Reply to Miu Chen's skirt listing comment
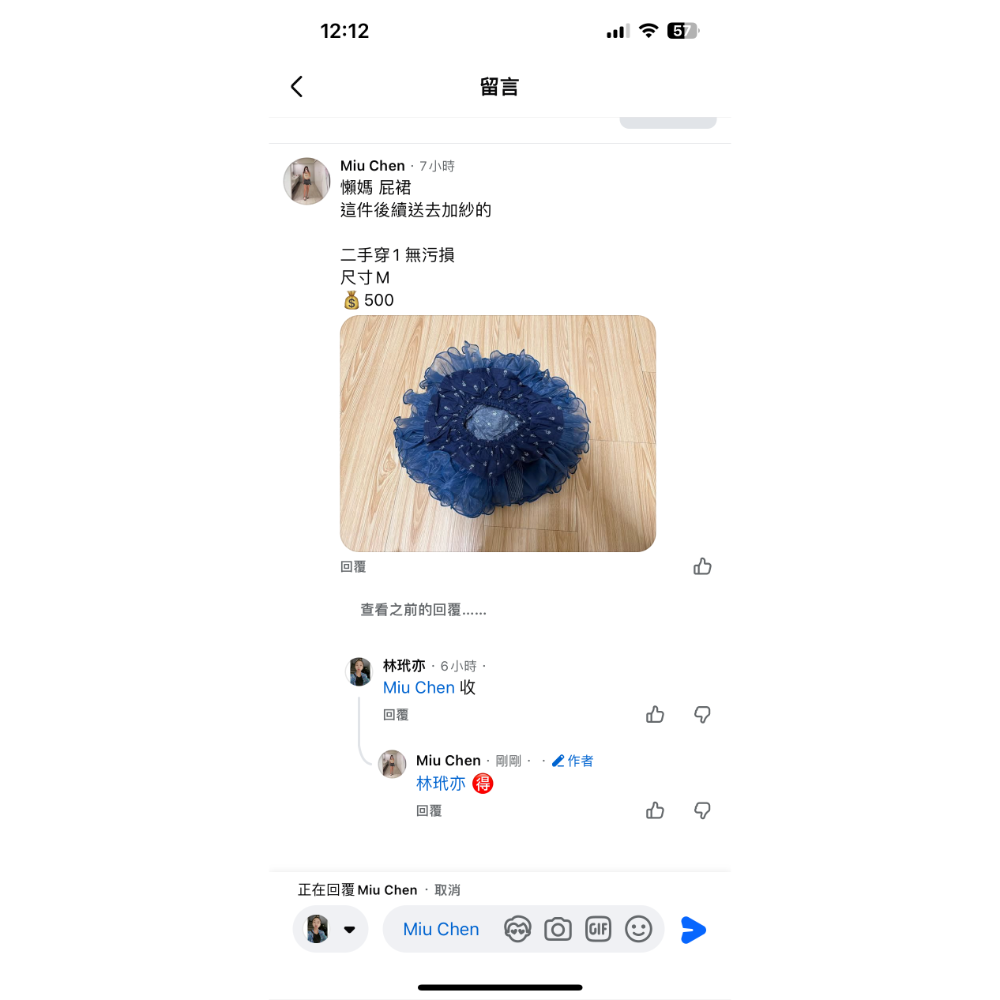The width and height of the screenshot is (1000, 1000). click(x=353, y=567)
